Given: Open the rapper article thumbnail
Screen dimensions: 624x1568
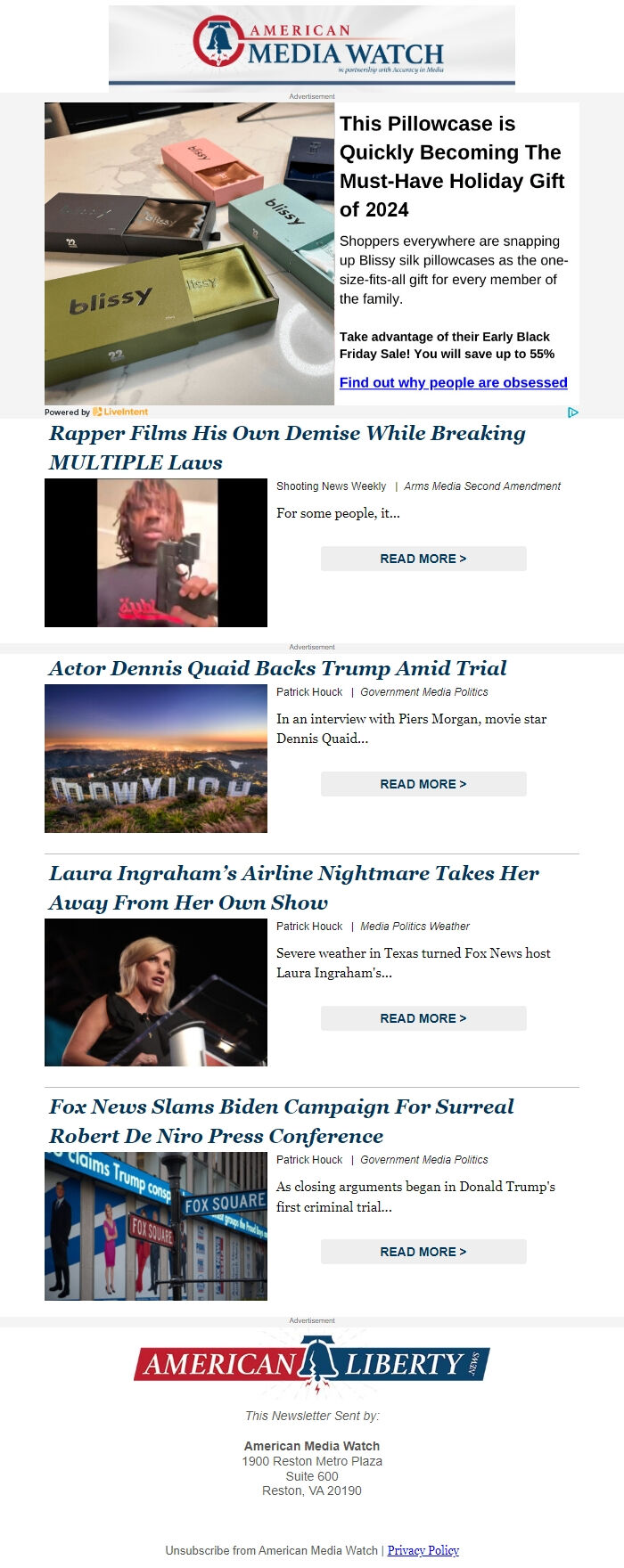Looking at the screenshot, I should click(x=156, y=552).
